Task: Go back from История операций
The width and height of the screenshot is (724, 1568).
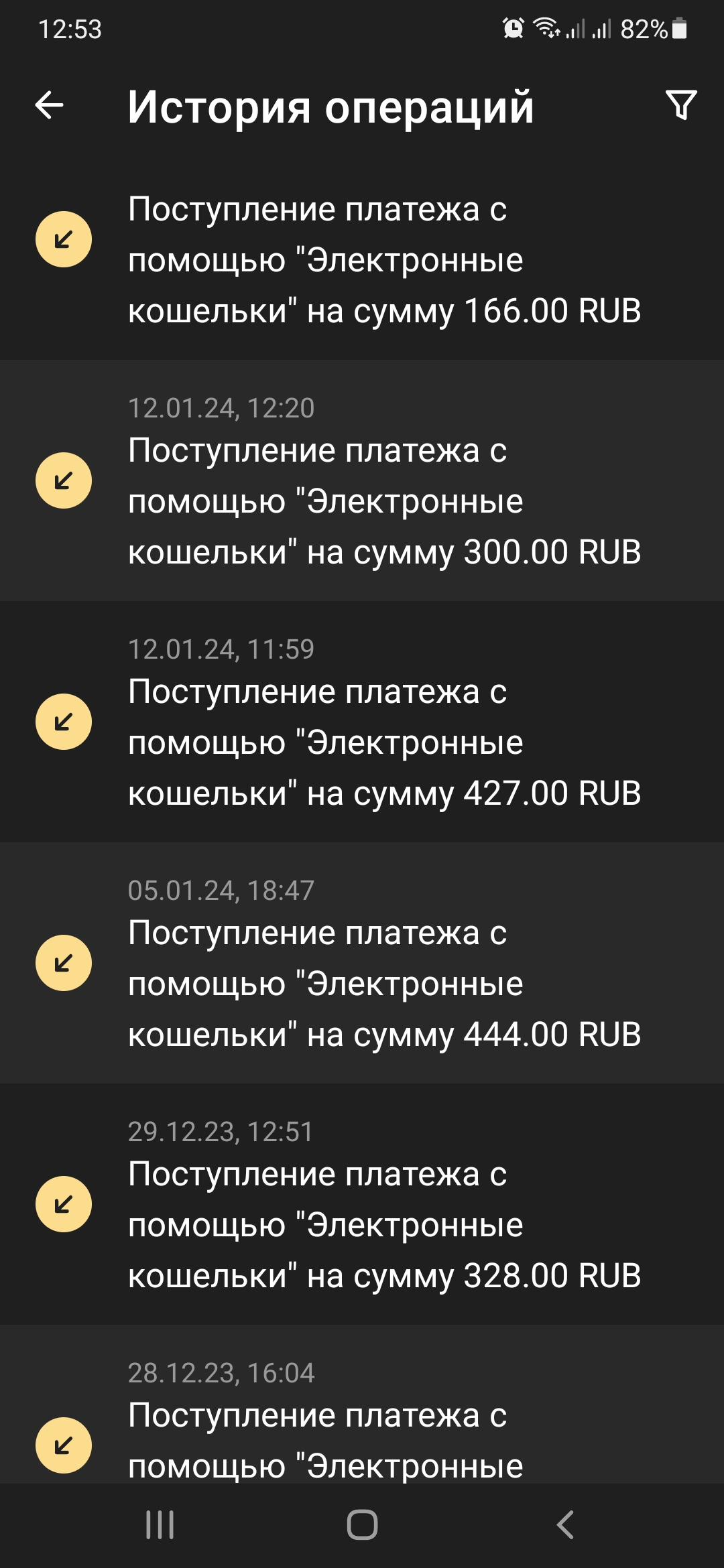Action: point(50,105)
